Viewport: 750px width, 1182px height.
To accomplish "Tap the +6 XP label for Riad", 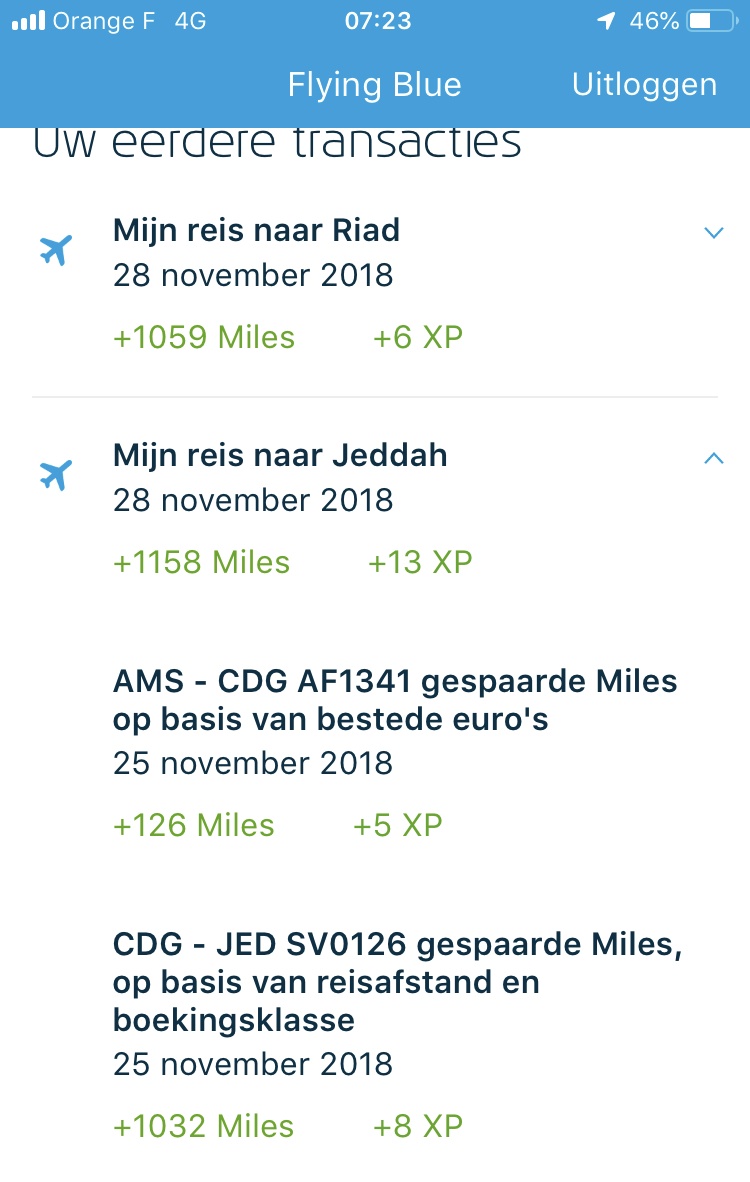I will (417, 337).
